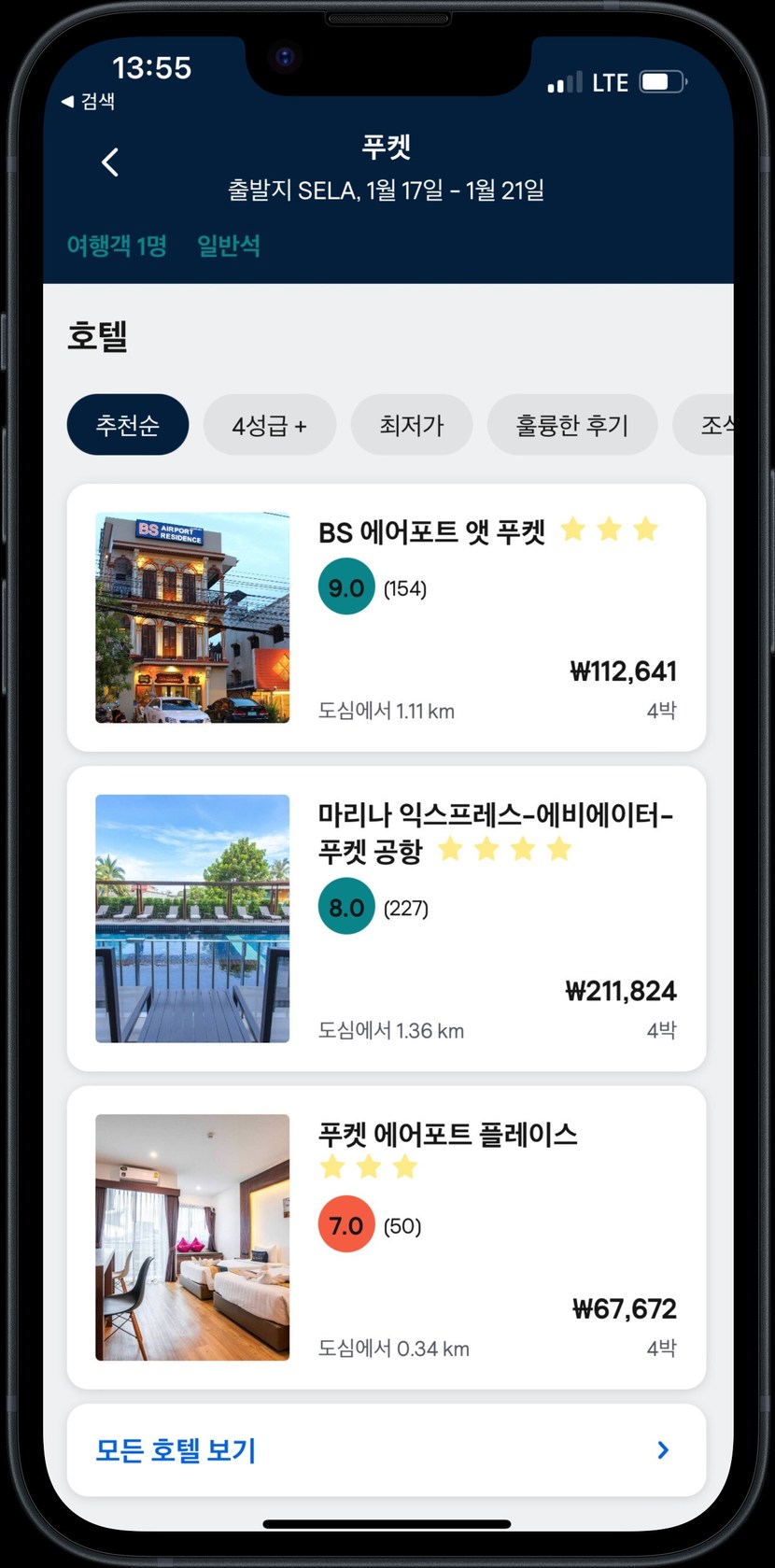Select the 추천순 sort chip
This screenshot has width=775, height=1568.
pos(128,425)
